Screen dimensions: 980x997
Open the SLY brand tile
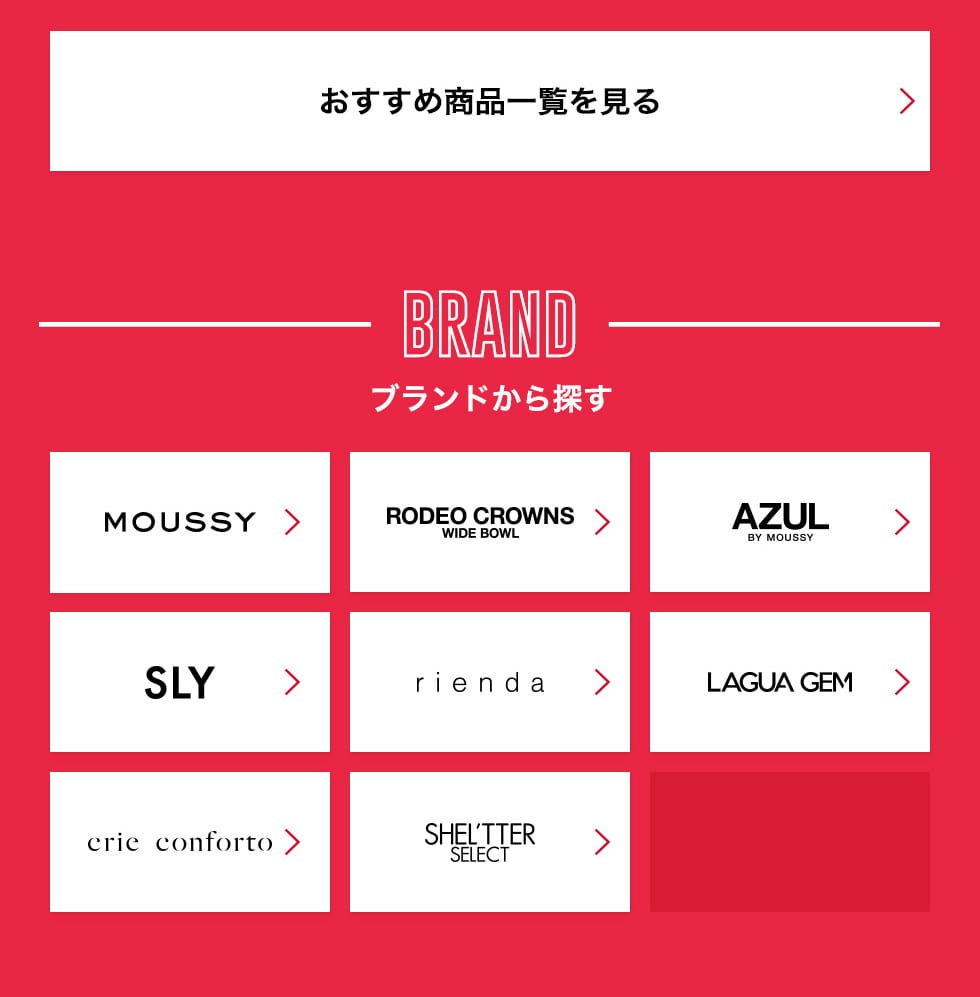pyautogui.click(x=190, y=682)
